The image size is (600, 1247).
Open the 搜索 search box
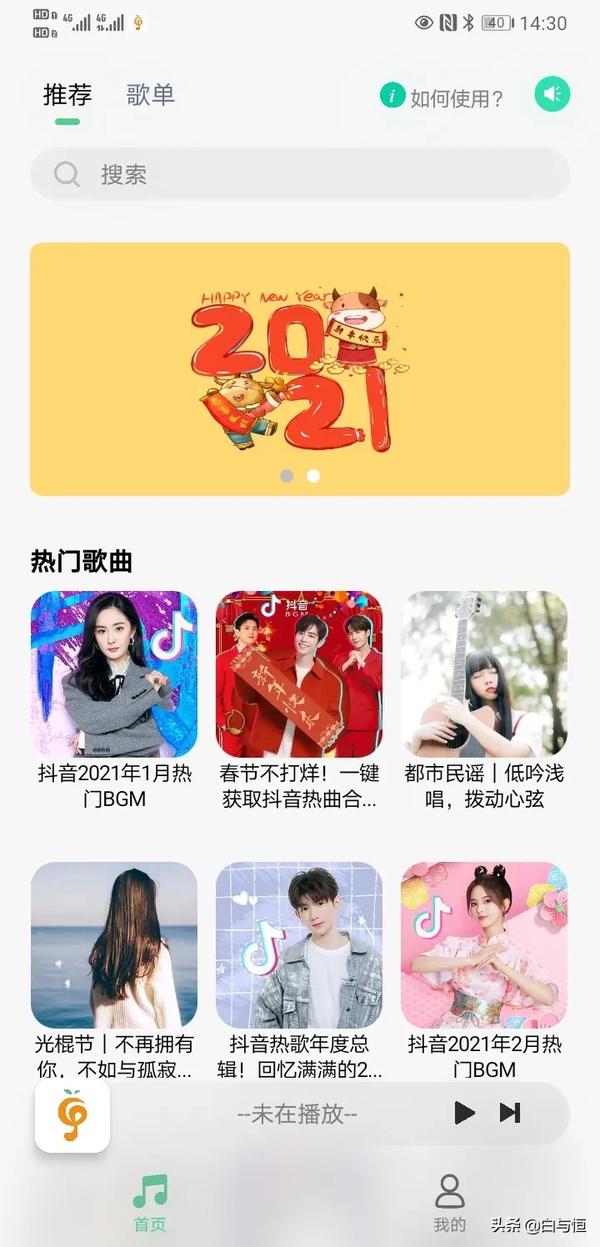(300, 174)
